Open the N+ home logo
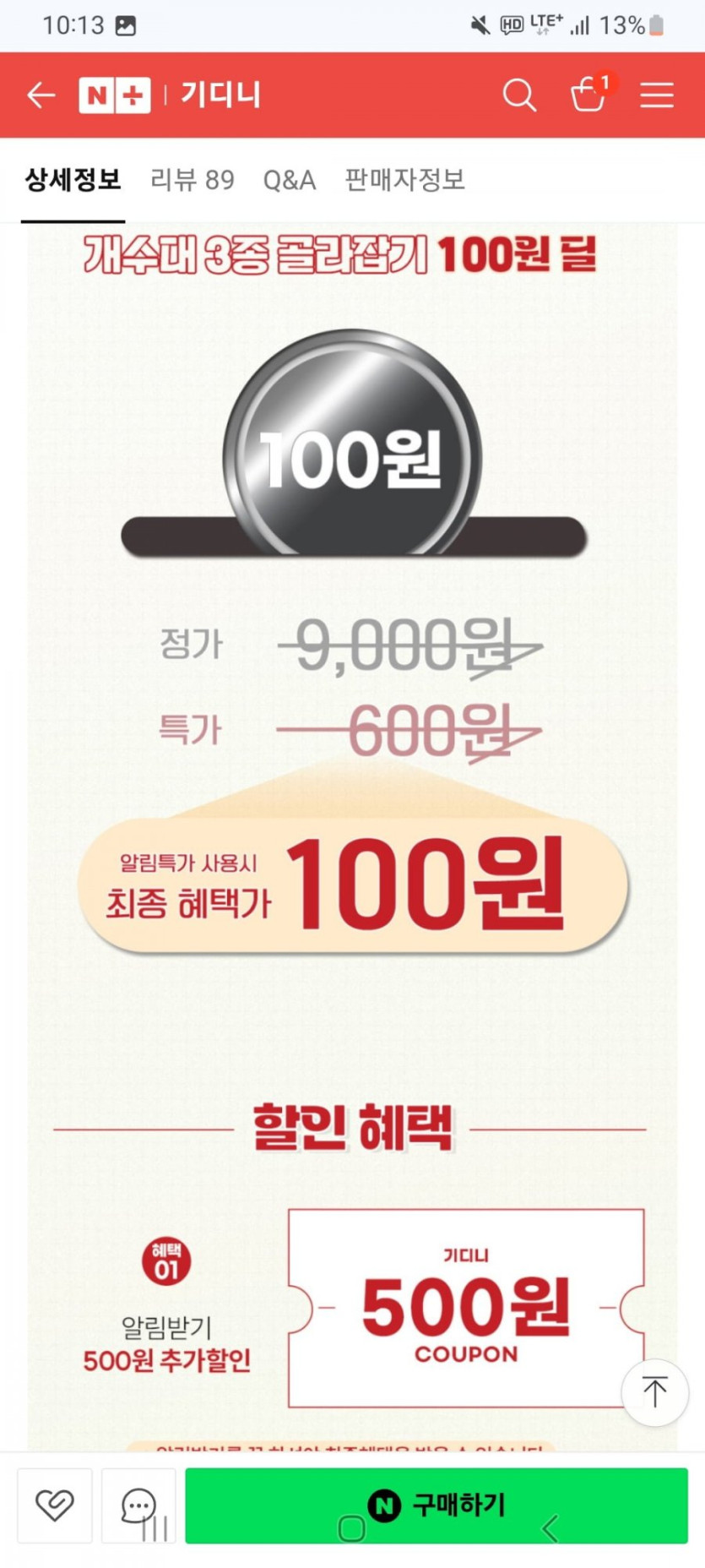Screen dimensions: 705x1568 coord(115,95)
